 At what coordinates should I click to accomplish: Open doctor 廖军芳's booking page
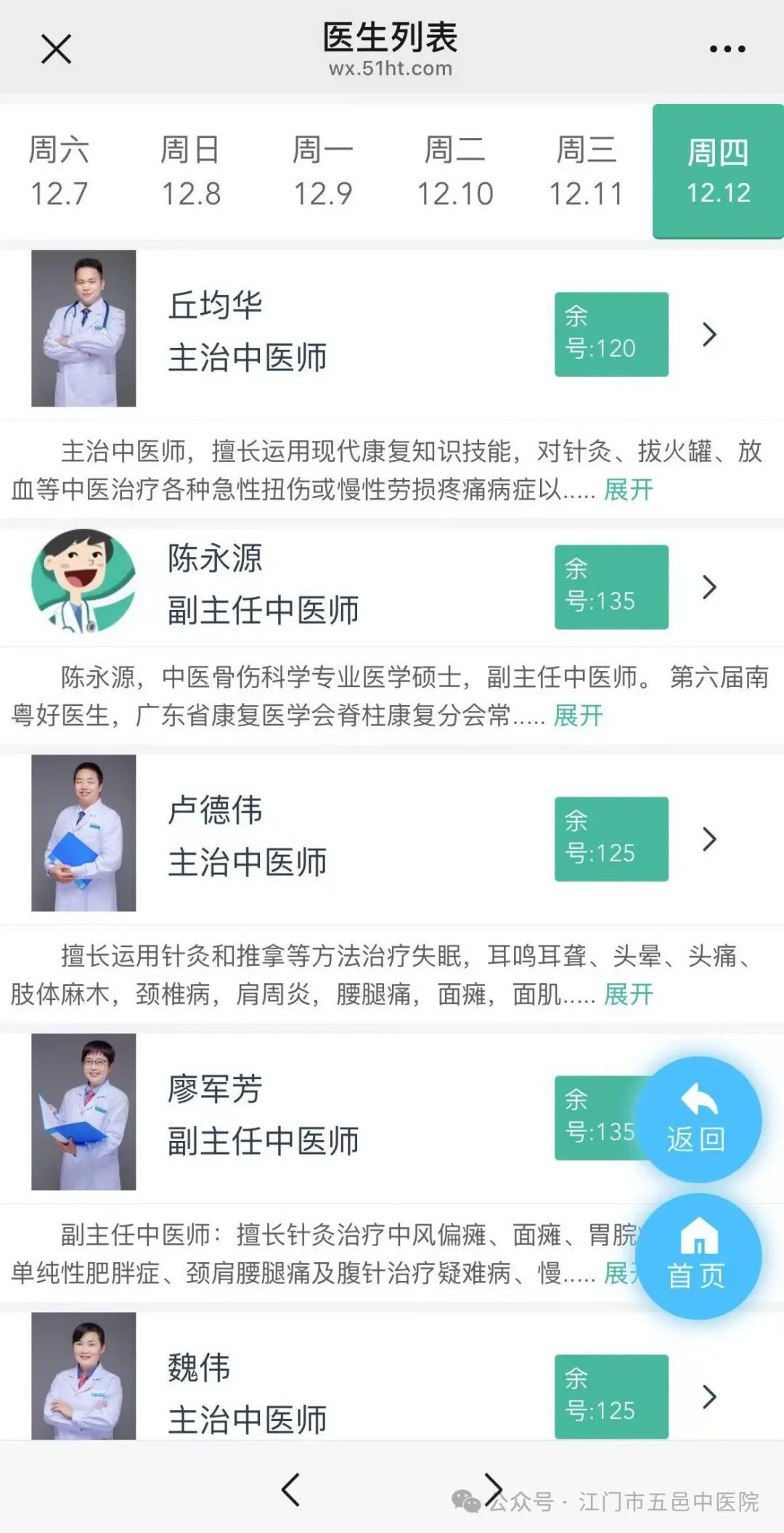point(363,1115)
